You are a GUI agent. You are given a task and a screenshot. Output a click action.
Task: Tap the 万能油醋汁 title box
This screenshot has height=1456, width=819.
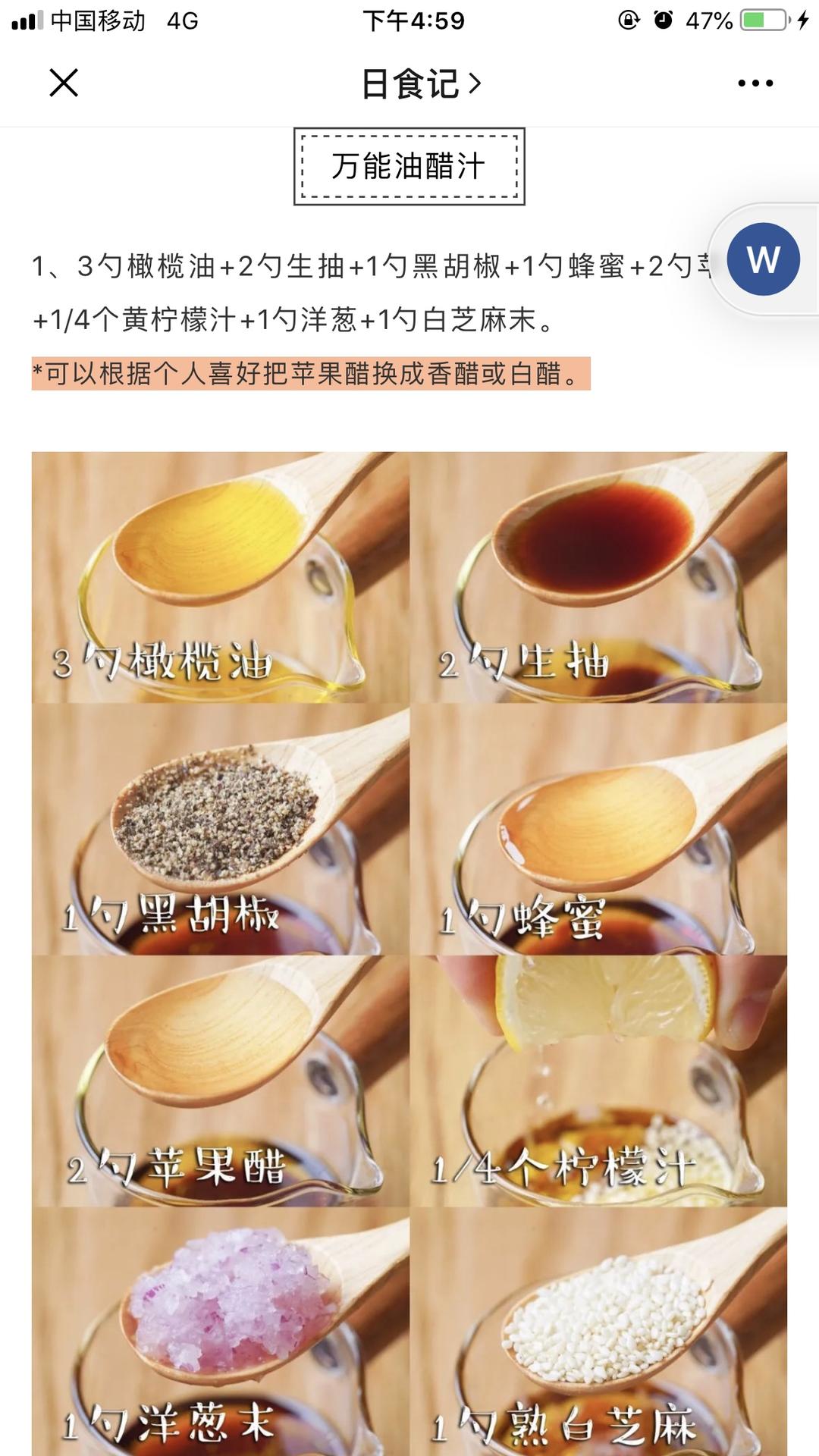(408, 165)
